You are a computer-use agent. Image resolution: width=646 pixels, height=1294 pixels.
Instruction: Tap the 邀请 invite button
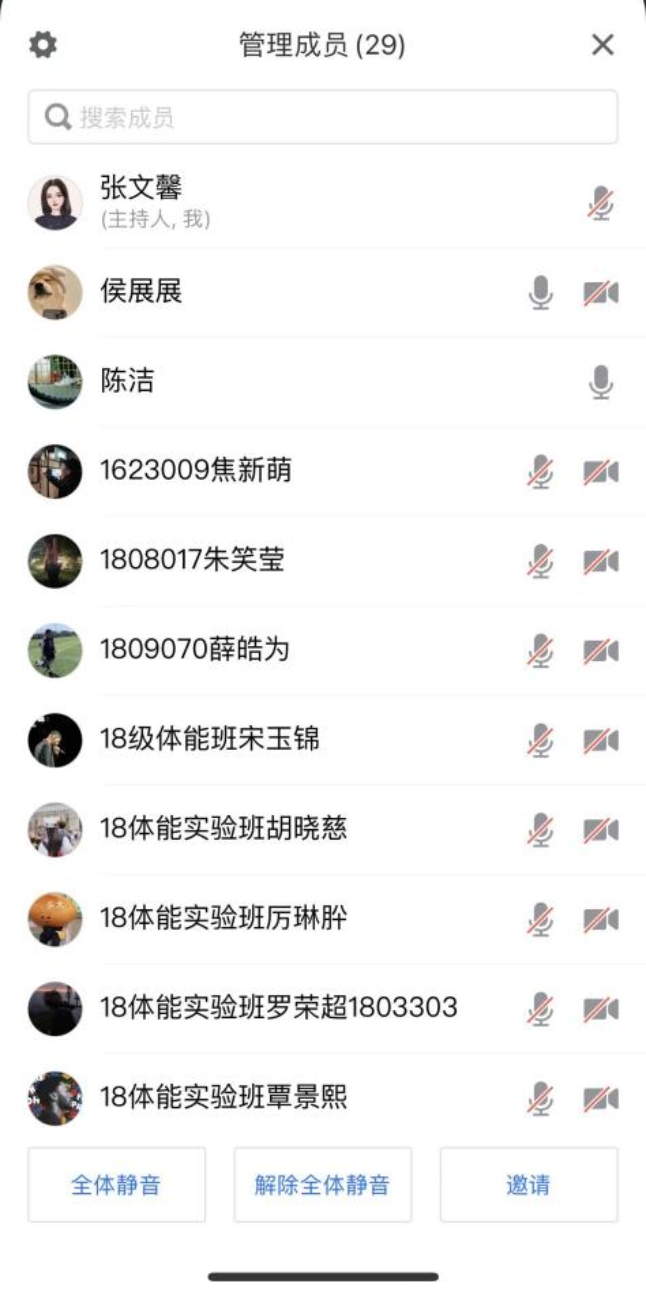[528, 1185]
